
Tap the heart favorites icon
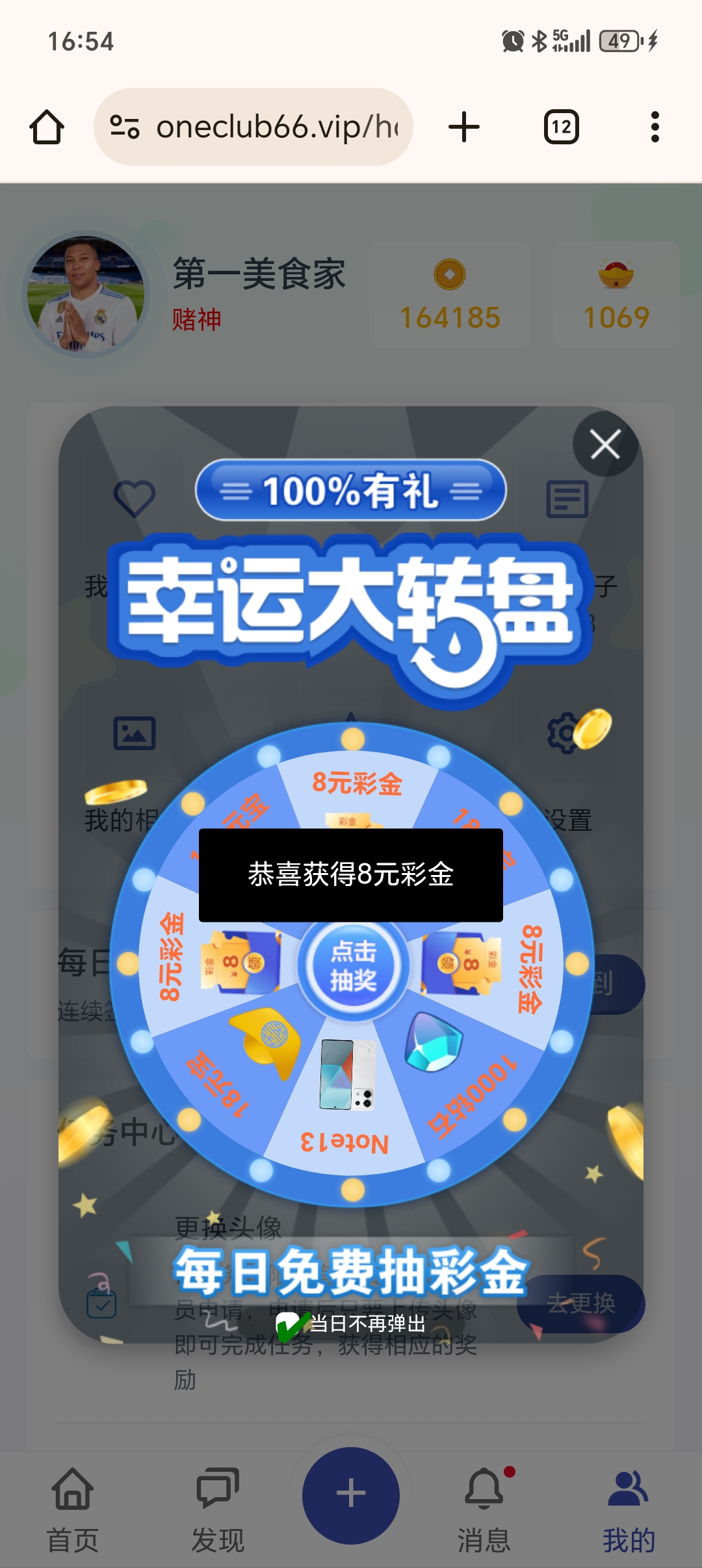135,497
